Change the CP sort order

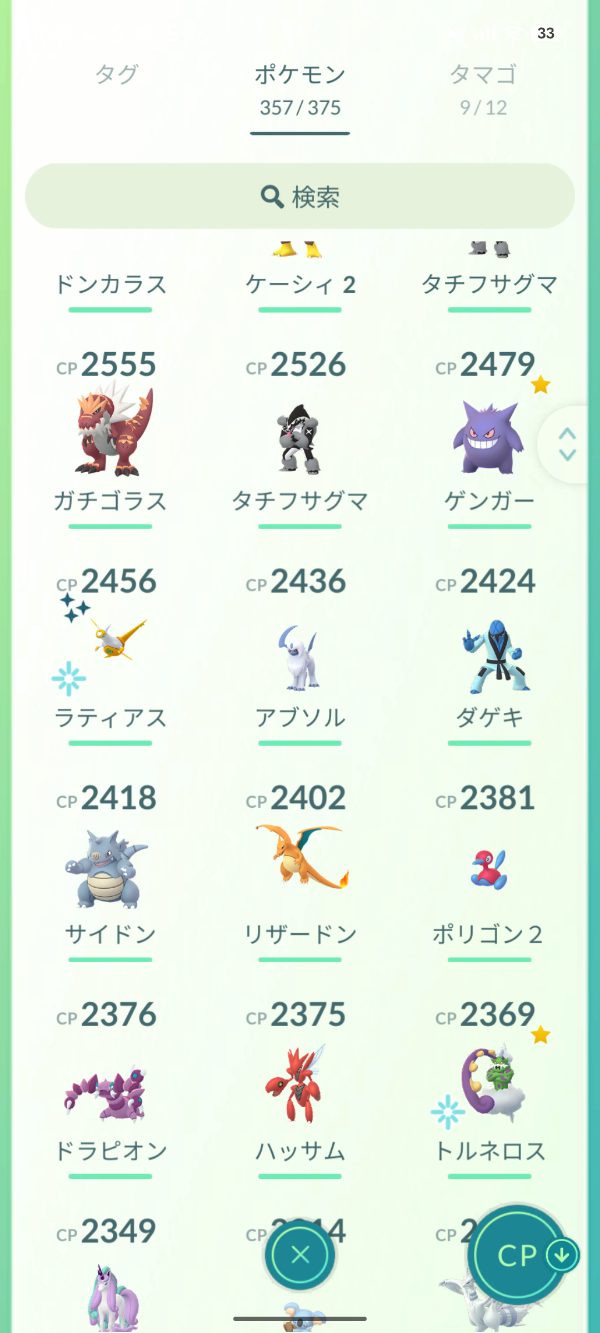coord(518,1255)
